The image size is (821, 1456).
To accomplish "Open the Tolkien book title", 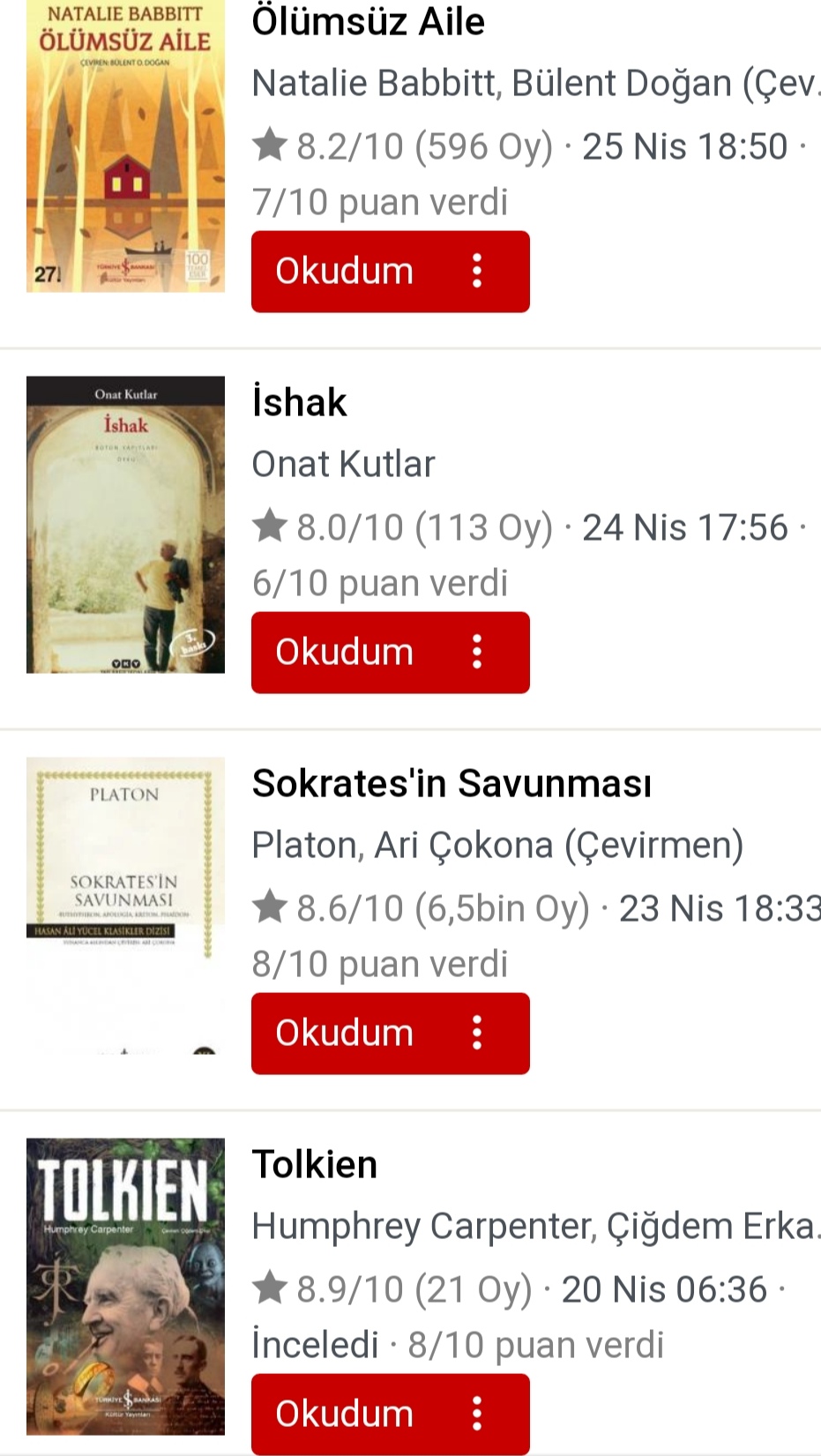I will click(x=315, y=1165).
